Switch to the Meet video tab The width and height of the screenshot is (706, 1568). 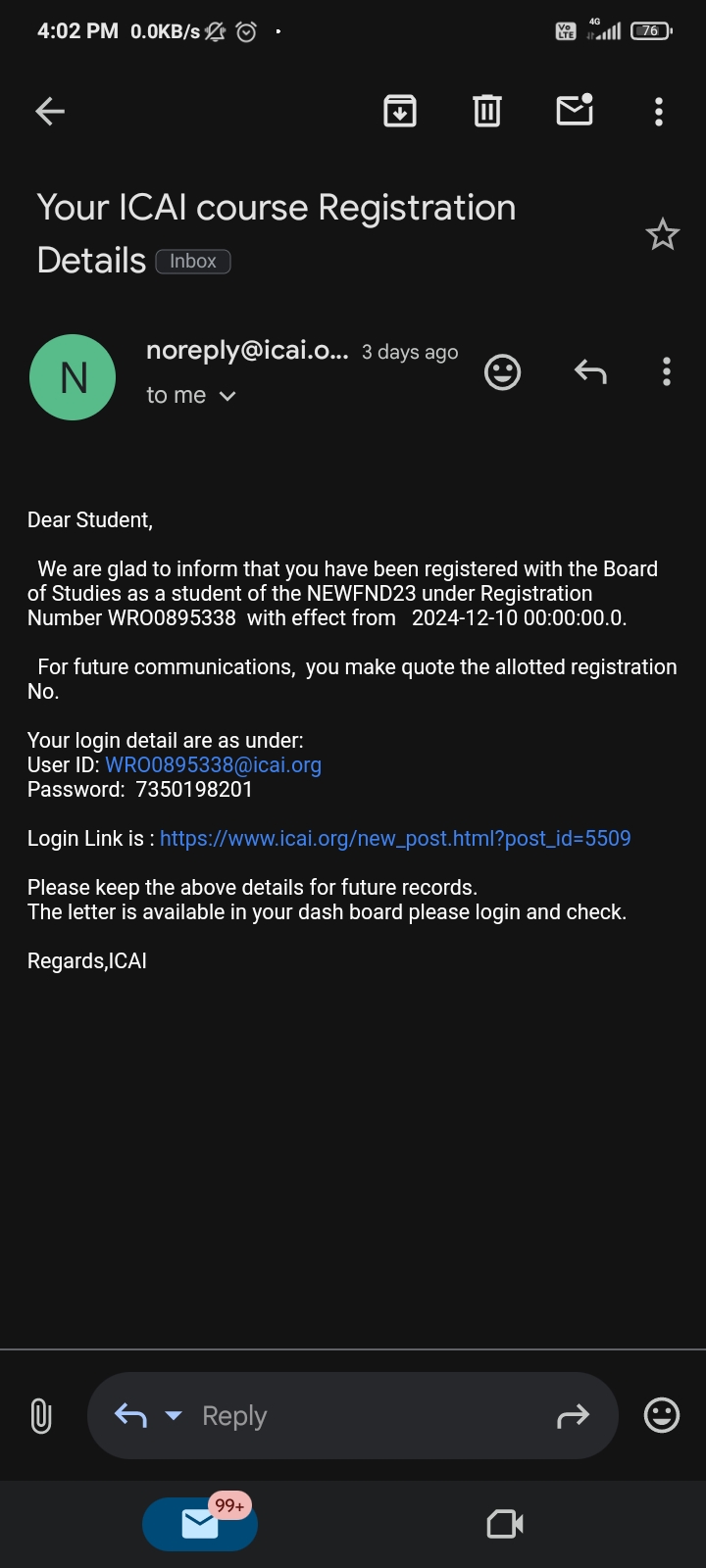[x=505, y=1524]
